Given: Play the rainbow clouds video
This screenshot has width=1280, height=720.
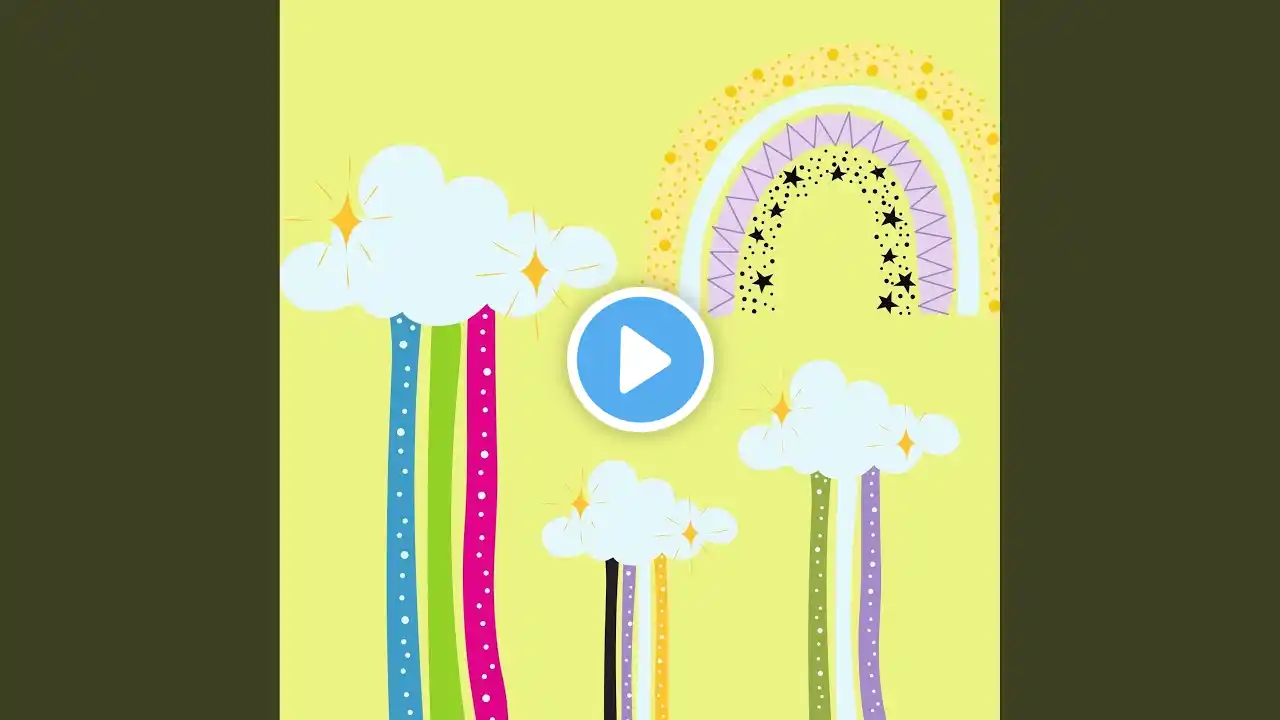Looking at the screenshot, I should 640,359.
